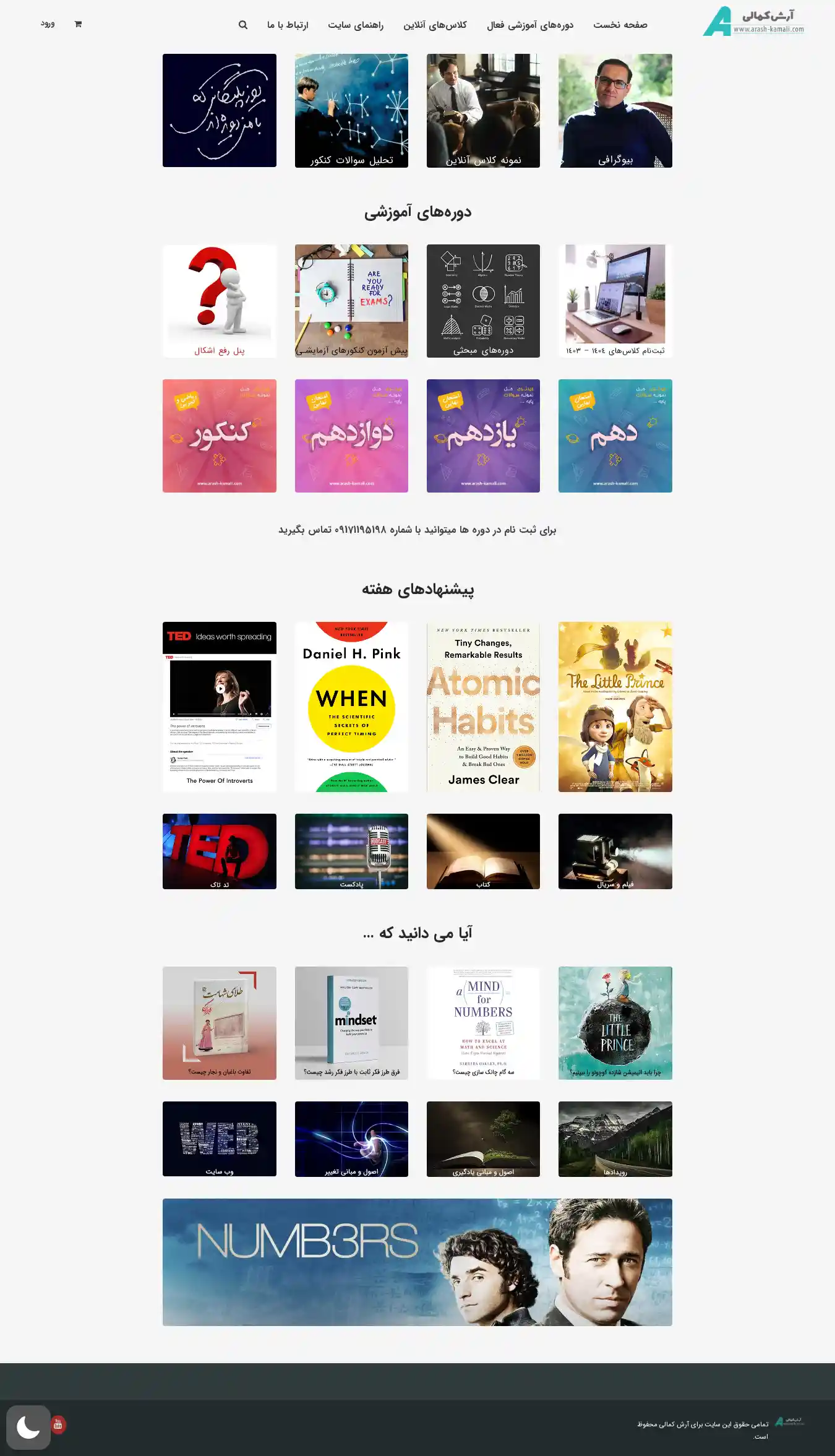Open the پادکست podcast category tile
835x1456 pixels.
click(351, 851)
